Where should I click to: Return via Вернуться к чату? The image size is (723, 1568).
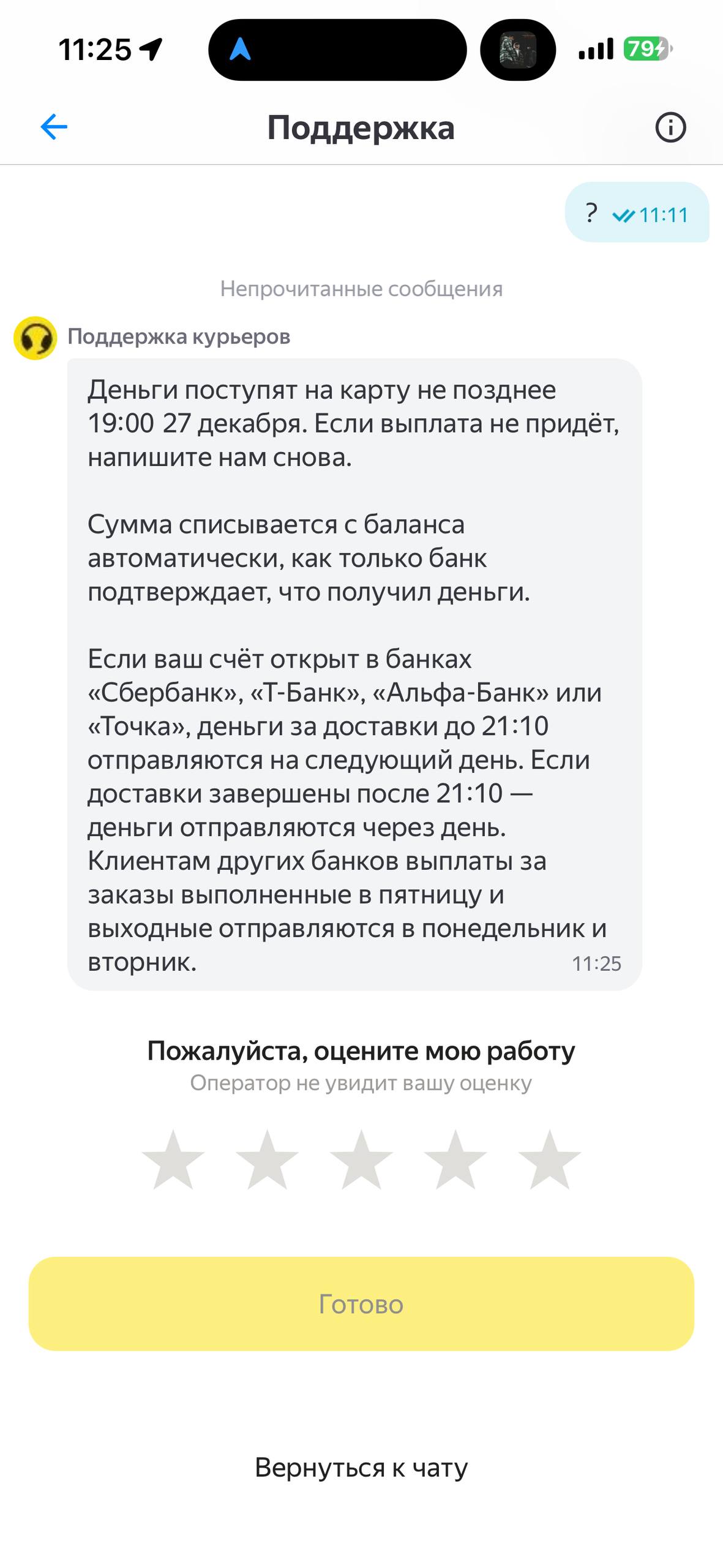point(361,1468)
